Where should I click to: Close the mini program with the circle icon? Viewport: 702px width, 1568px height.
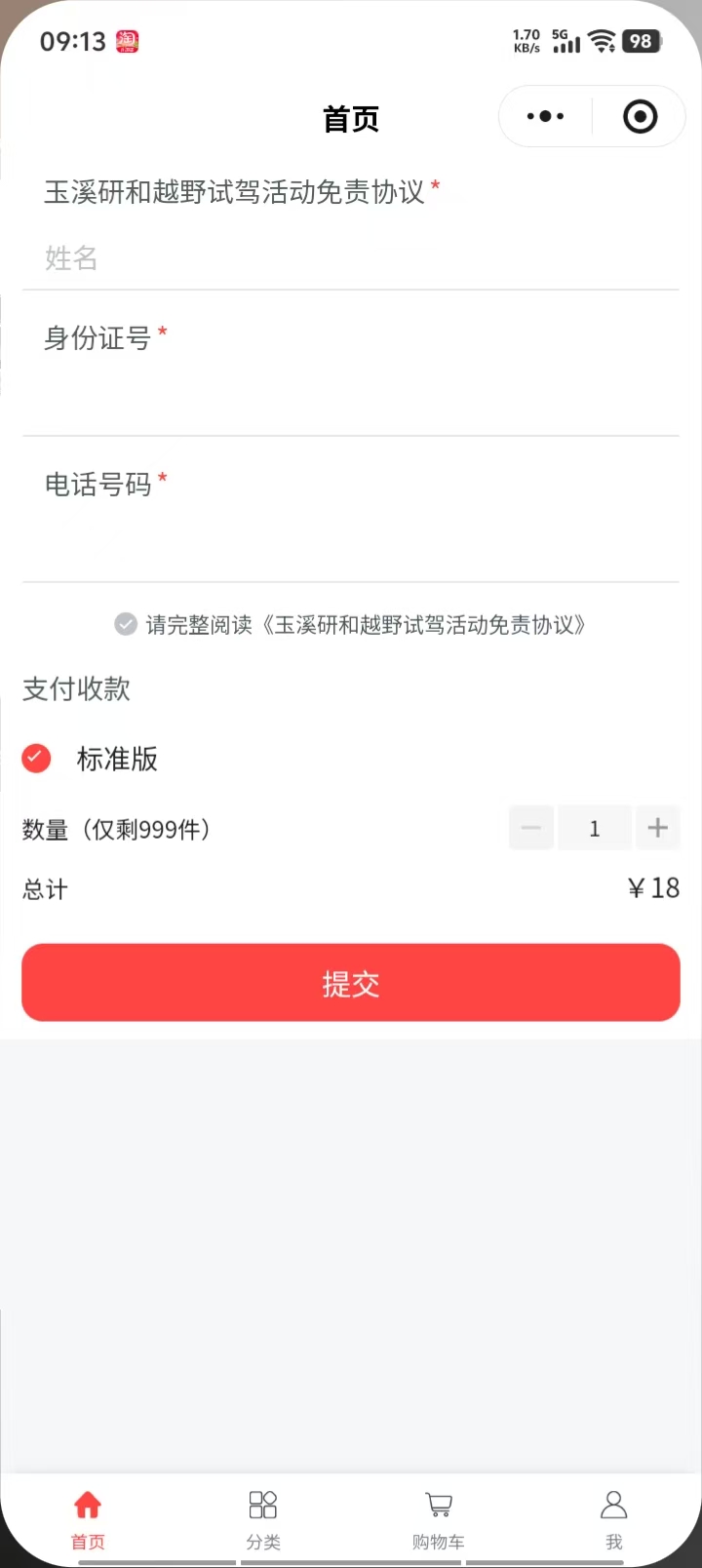point(640,117)
